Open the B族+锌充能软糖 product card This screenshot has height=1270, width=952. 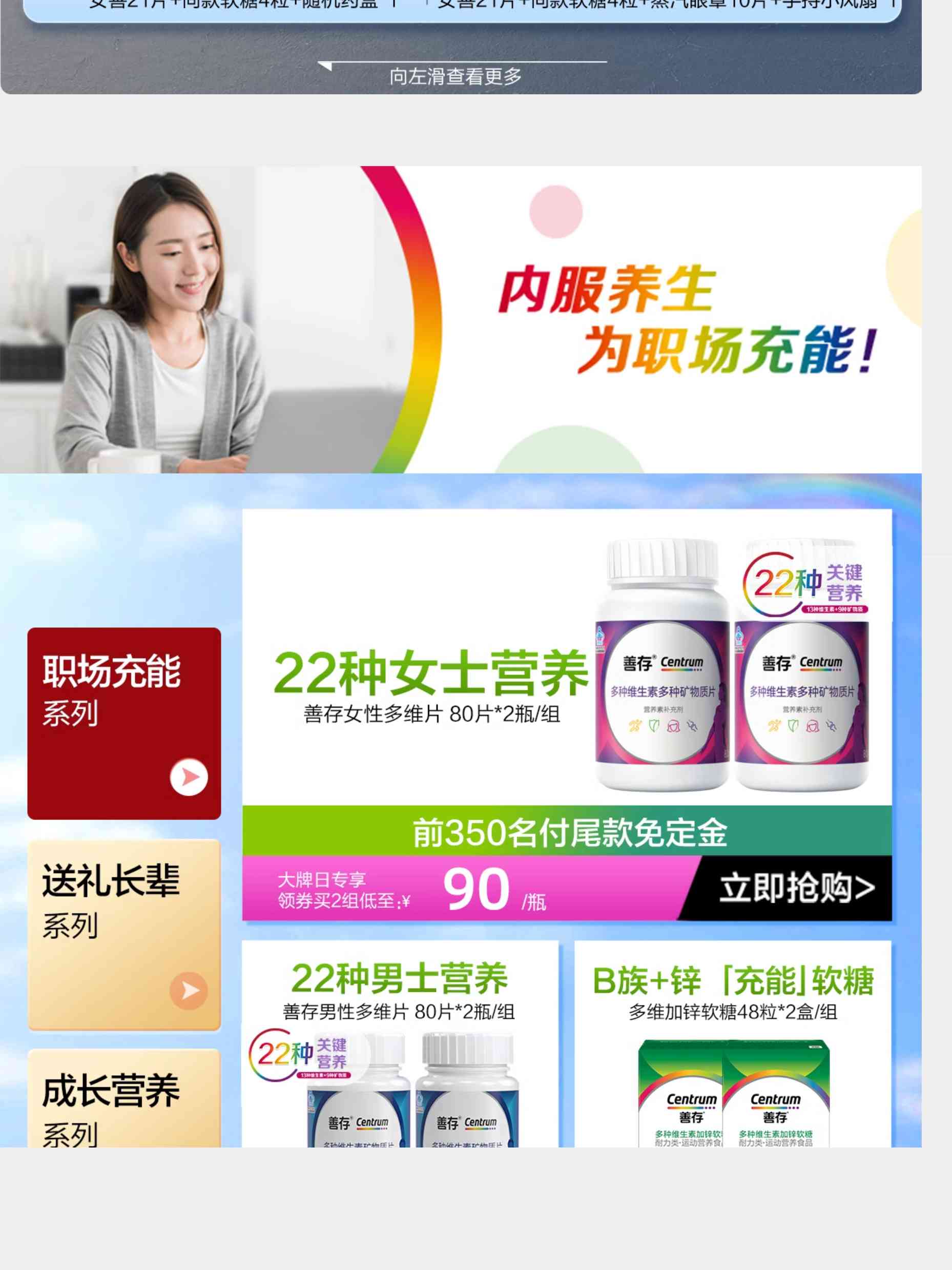pyautogui.click(x=732, y=1044)
